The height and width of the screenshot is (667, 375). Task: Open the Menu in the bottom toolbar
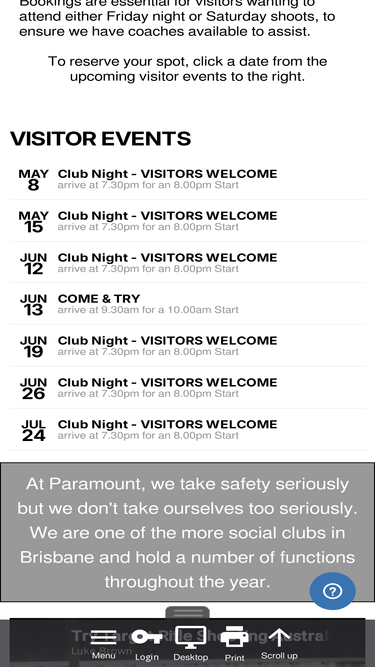click(x=103, y=643)
